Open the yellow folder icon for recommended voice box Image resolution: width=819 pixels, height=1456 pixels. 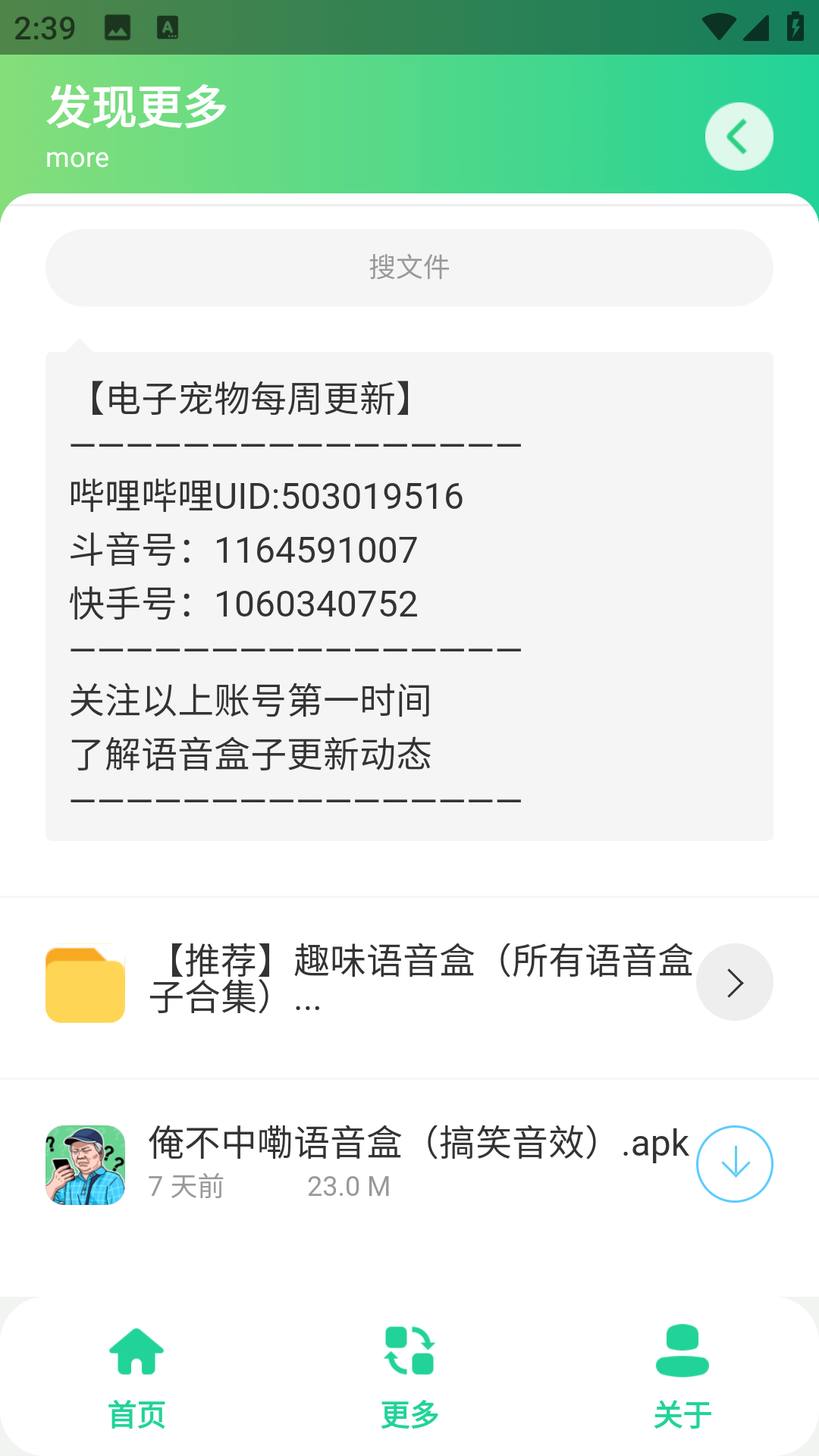click(x=84, y=984)
